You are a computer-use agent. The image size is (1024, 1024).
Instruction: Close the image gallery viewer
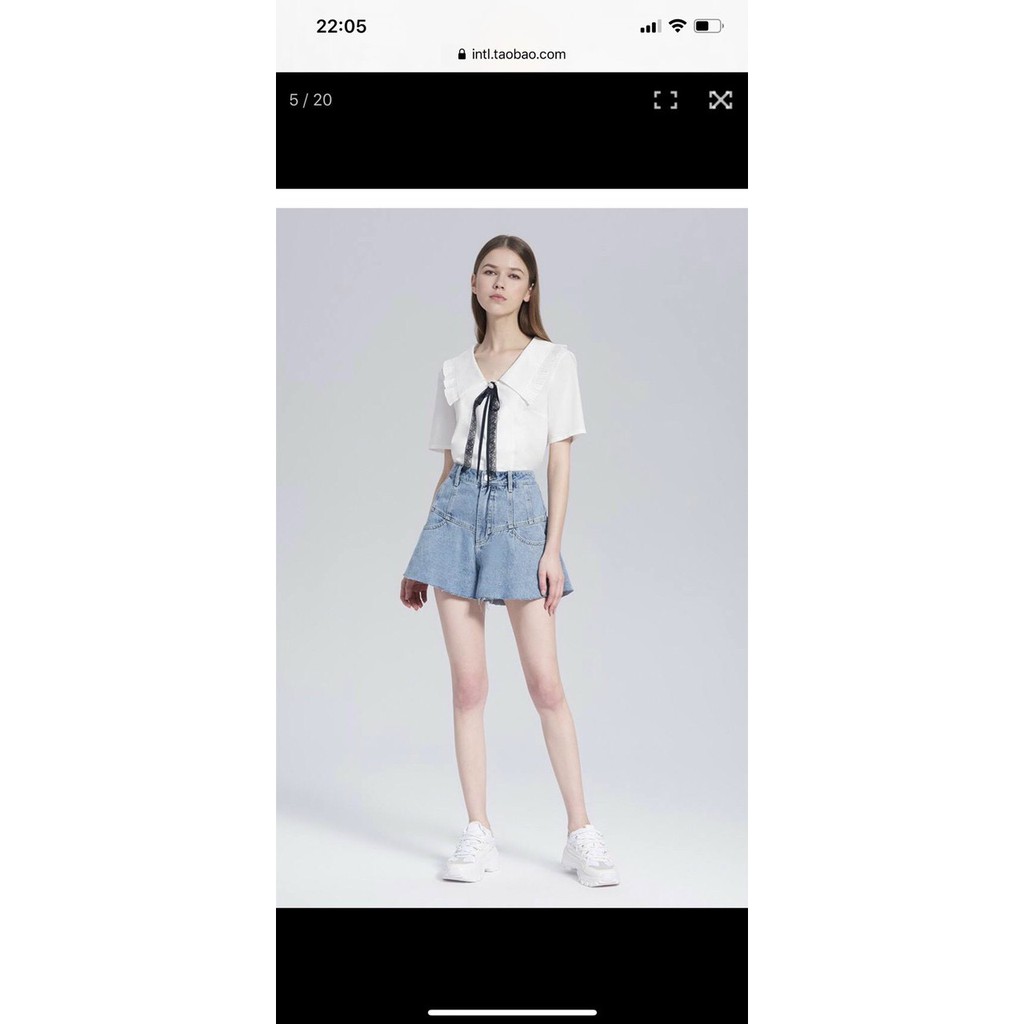tap(720, 100)
